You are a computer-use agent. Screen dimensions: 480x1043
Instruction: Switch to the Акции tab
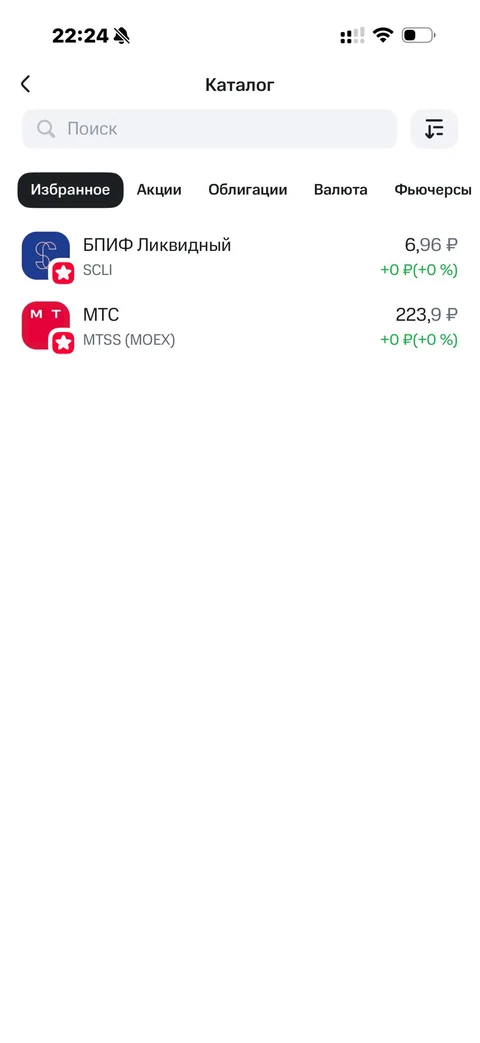[x=159, y=190]
